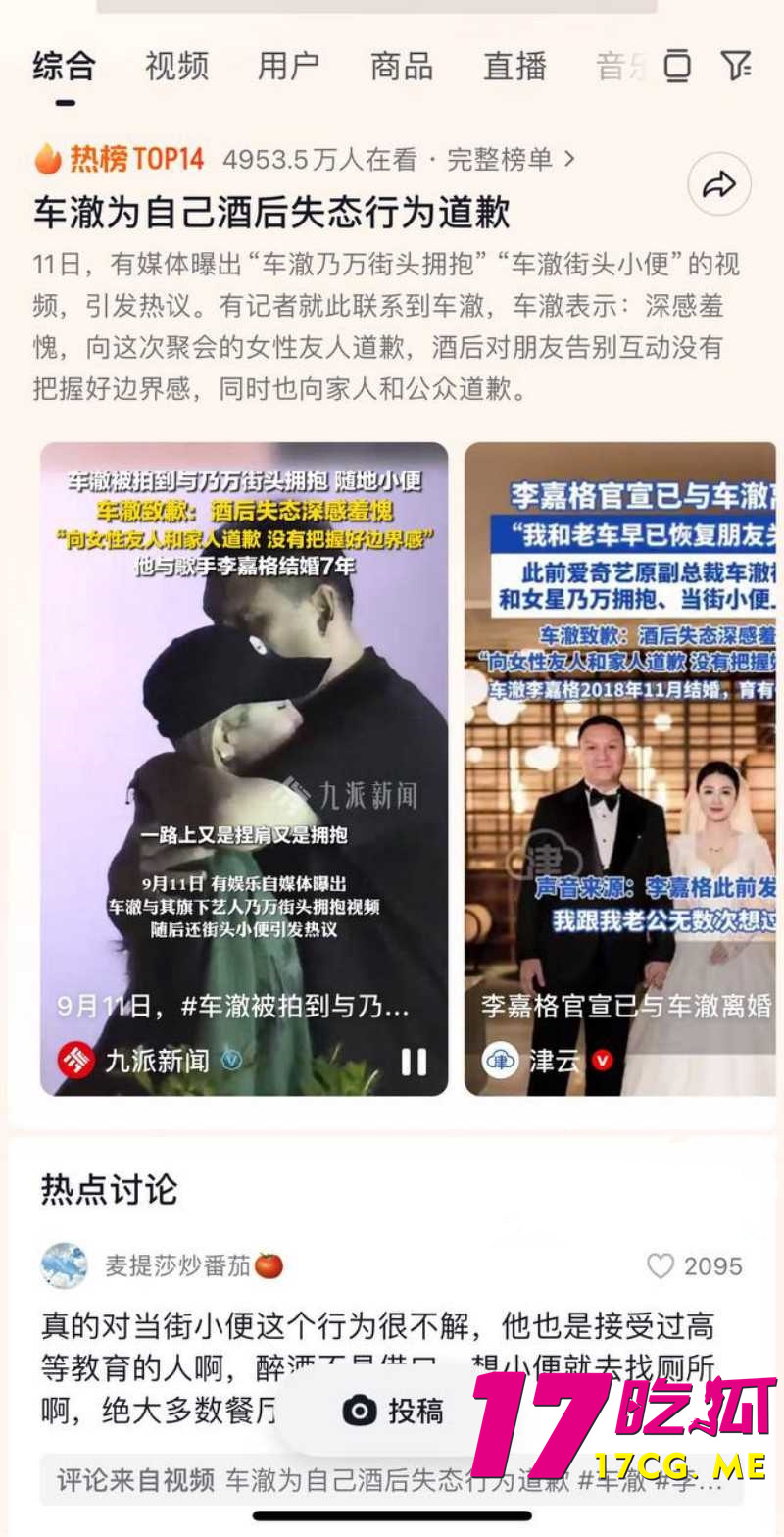Viewport: 784px width, 1537px height.
Task: Switch to the 用户 tab
Action: (287, 66)
